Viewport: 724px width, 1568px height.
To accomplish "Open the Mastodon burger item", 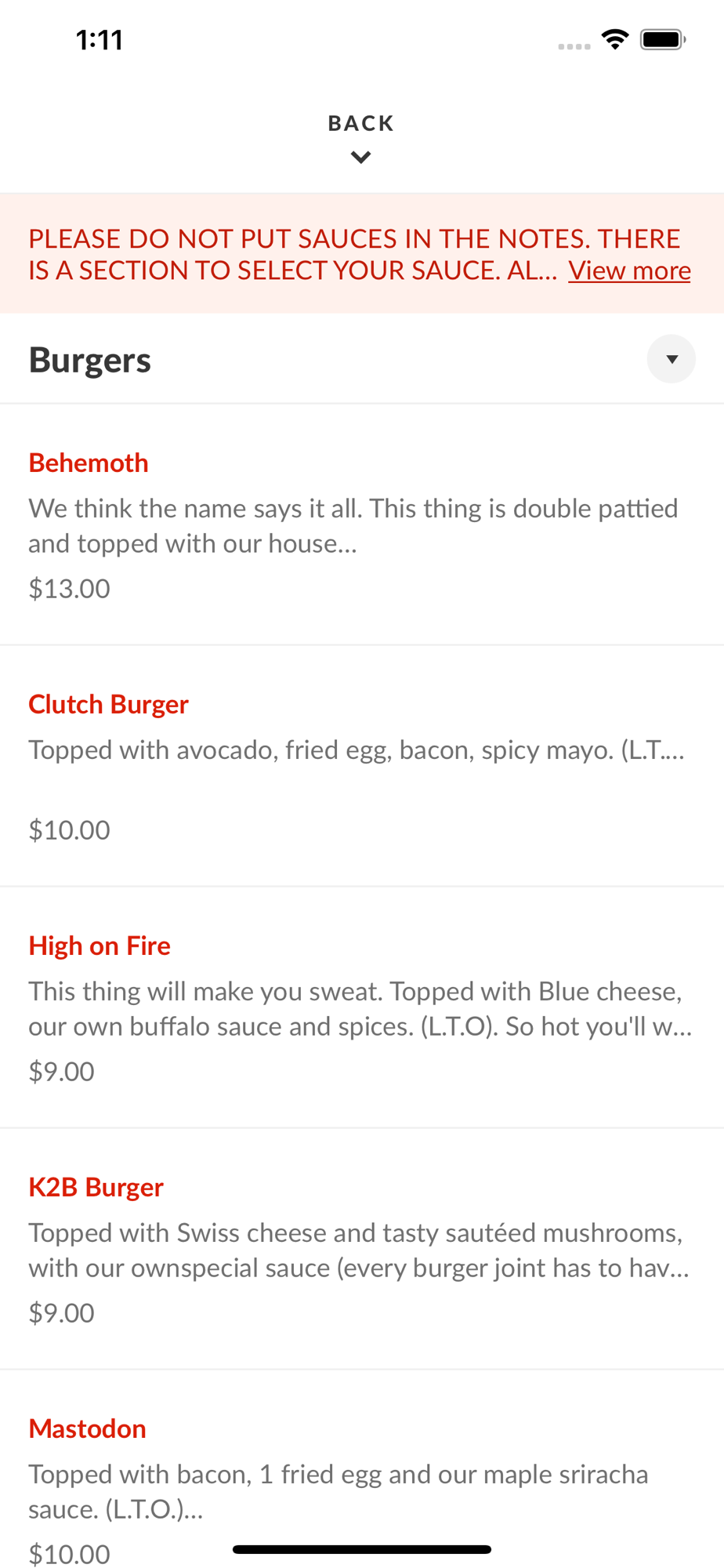I will (x=362, y=1470).
